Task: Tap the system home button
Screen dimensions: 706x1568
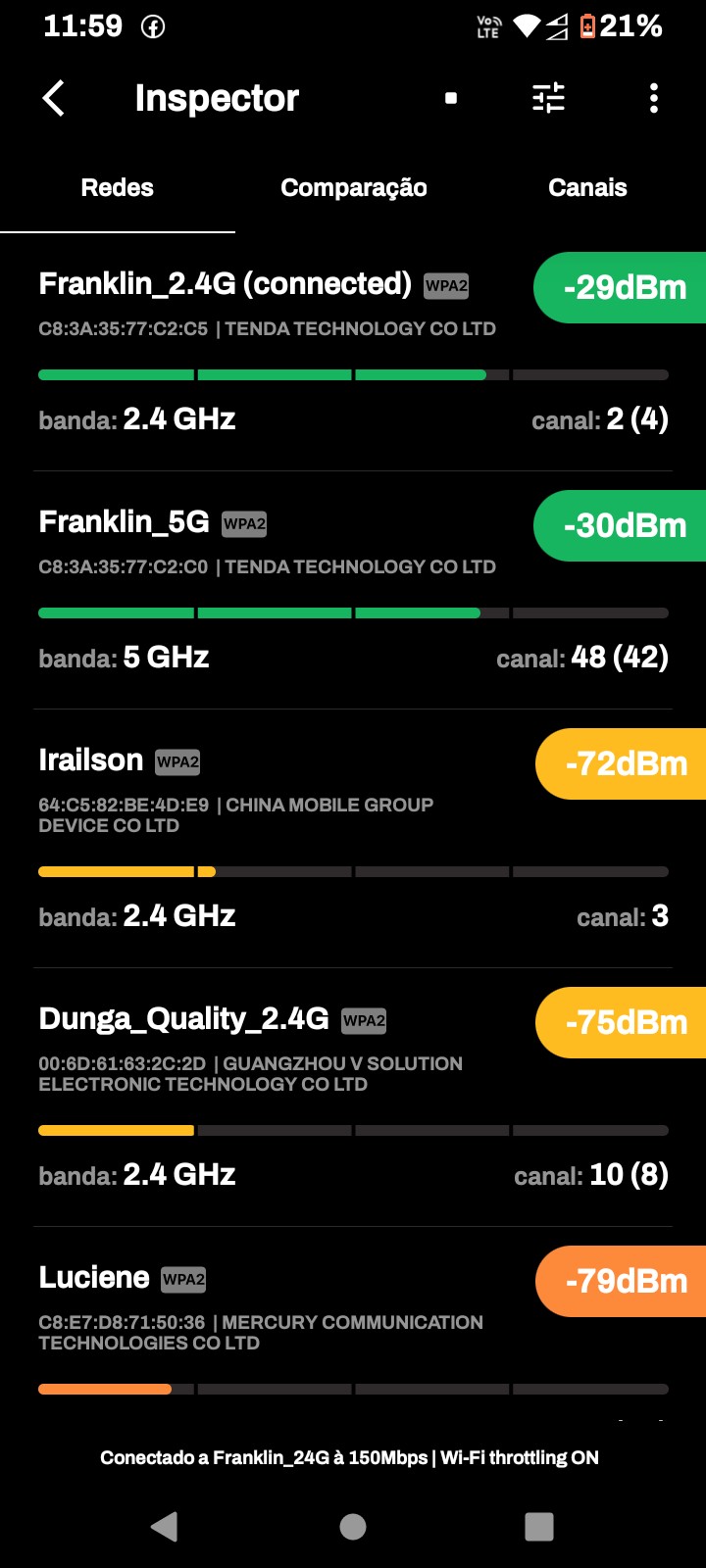Action: tap(353, 1526)
